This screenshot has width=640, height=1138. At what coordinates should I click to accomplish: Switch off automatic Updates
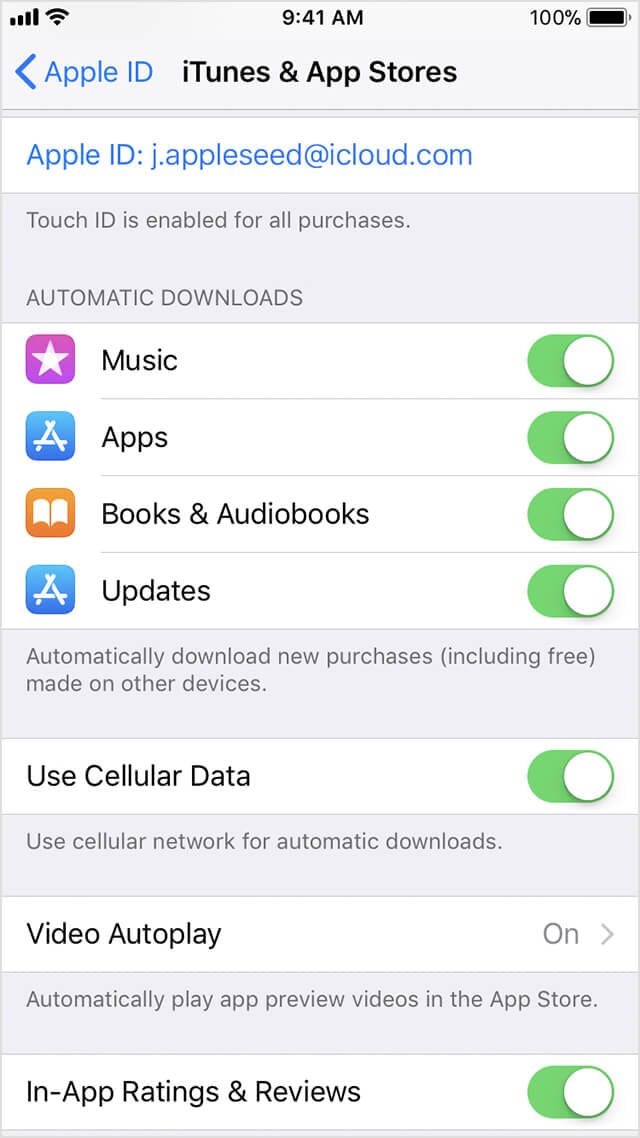pos(570,591)
